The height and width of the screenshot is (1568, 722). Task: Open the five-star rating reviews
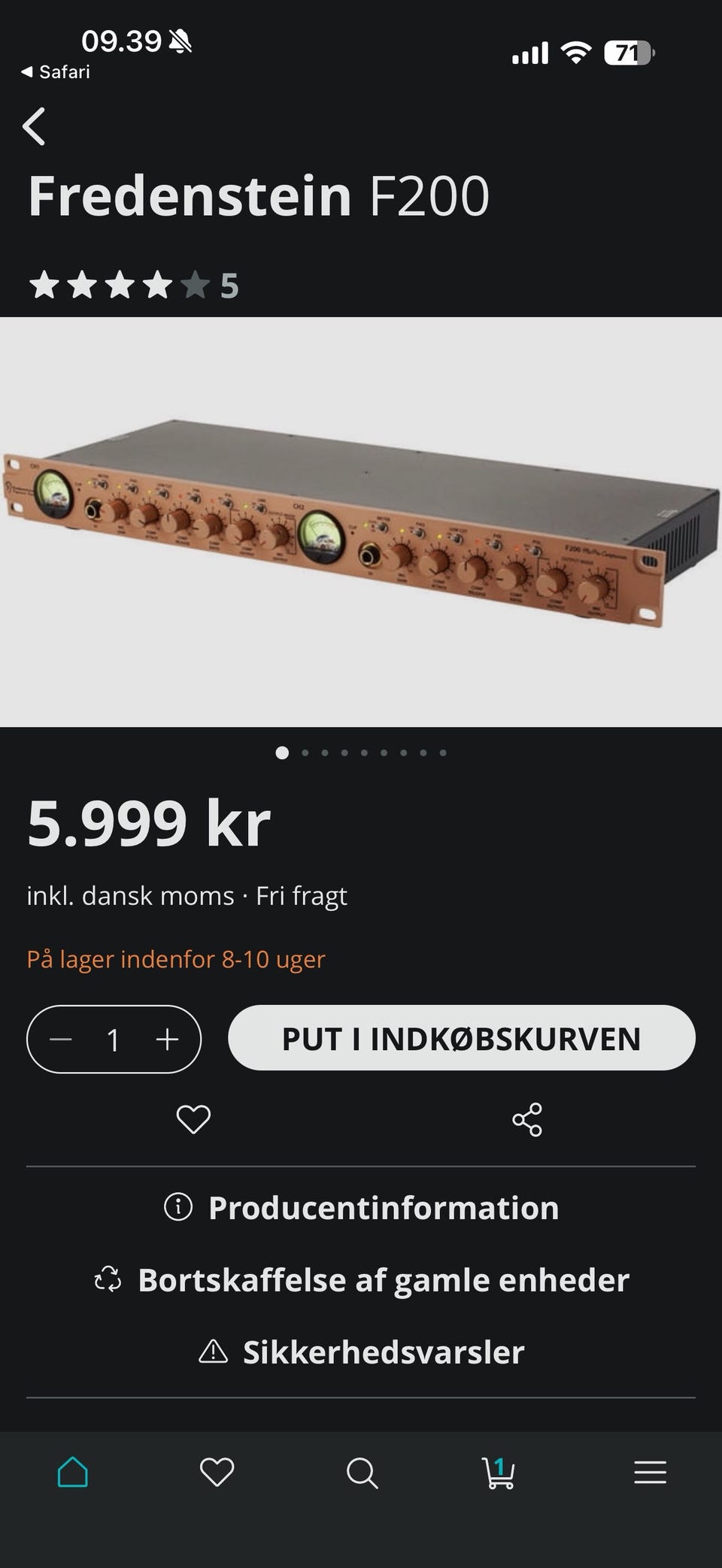point(133,286)
